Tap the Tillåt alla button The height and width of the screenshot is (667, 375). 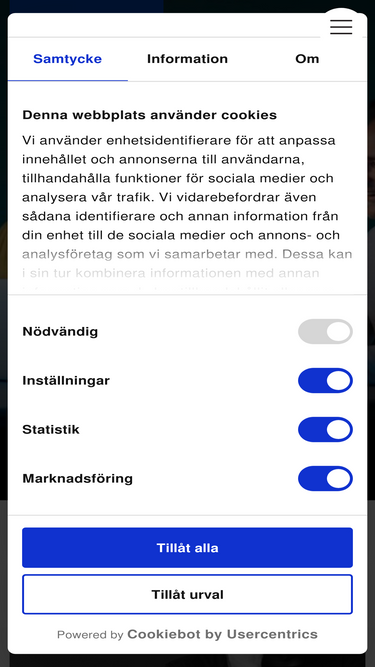click(188, 547)
